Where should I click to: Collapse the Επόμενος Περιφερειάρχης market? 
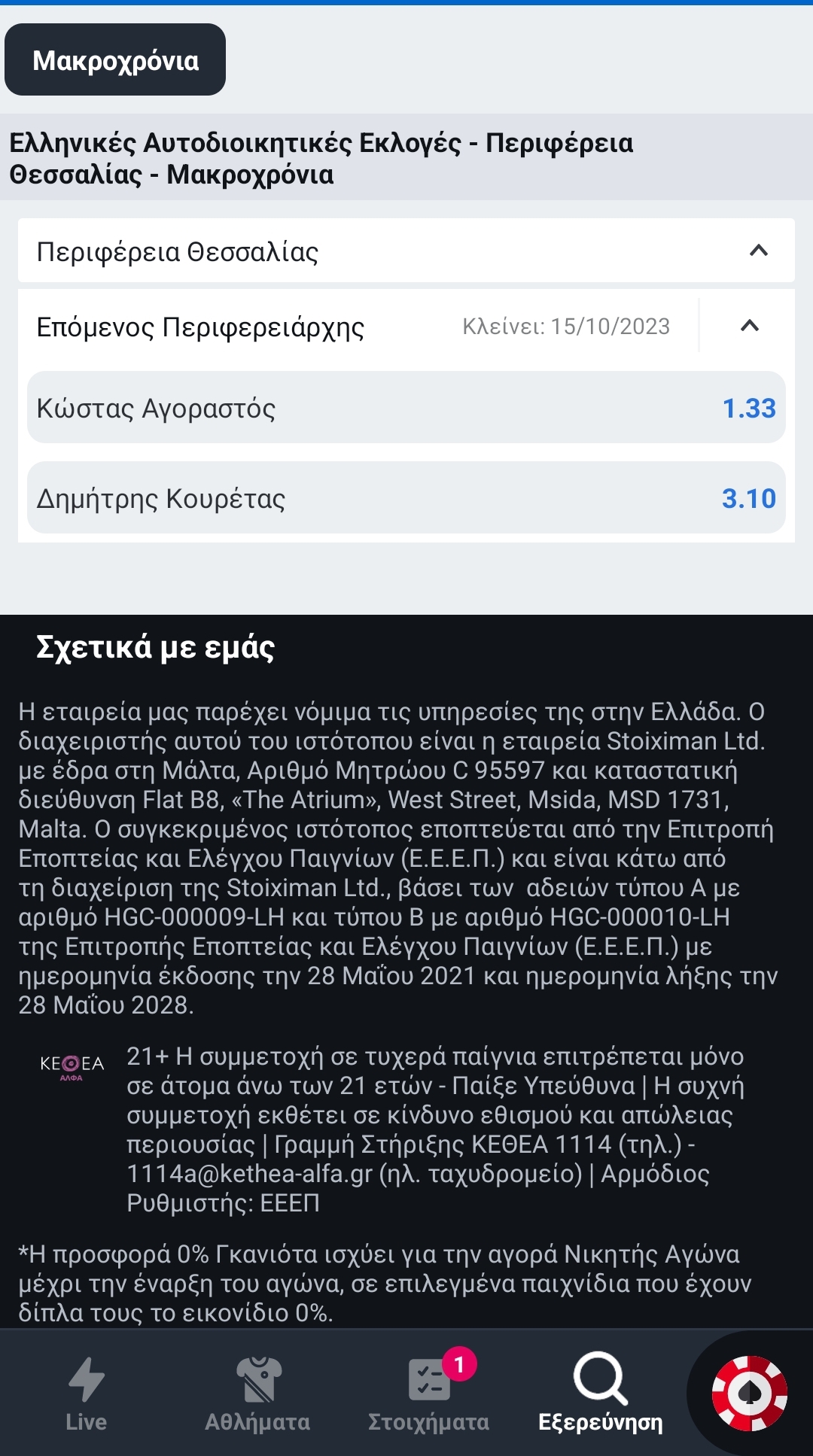tap(749, 327)
